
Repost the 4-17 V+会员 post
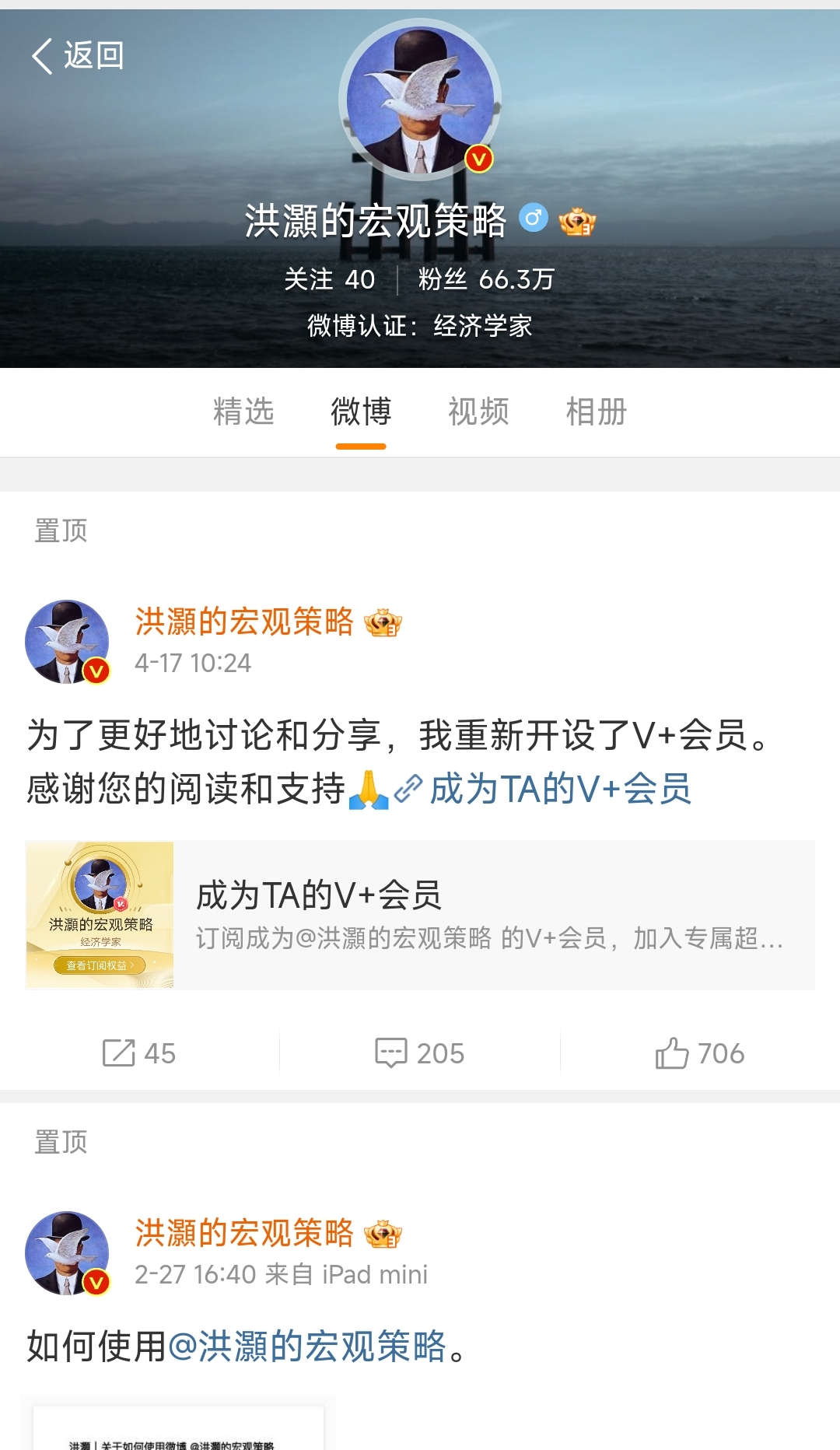[140, 1053]
